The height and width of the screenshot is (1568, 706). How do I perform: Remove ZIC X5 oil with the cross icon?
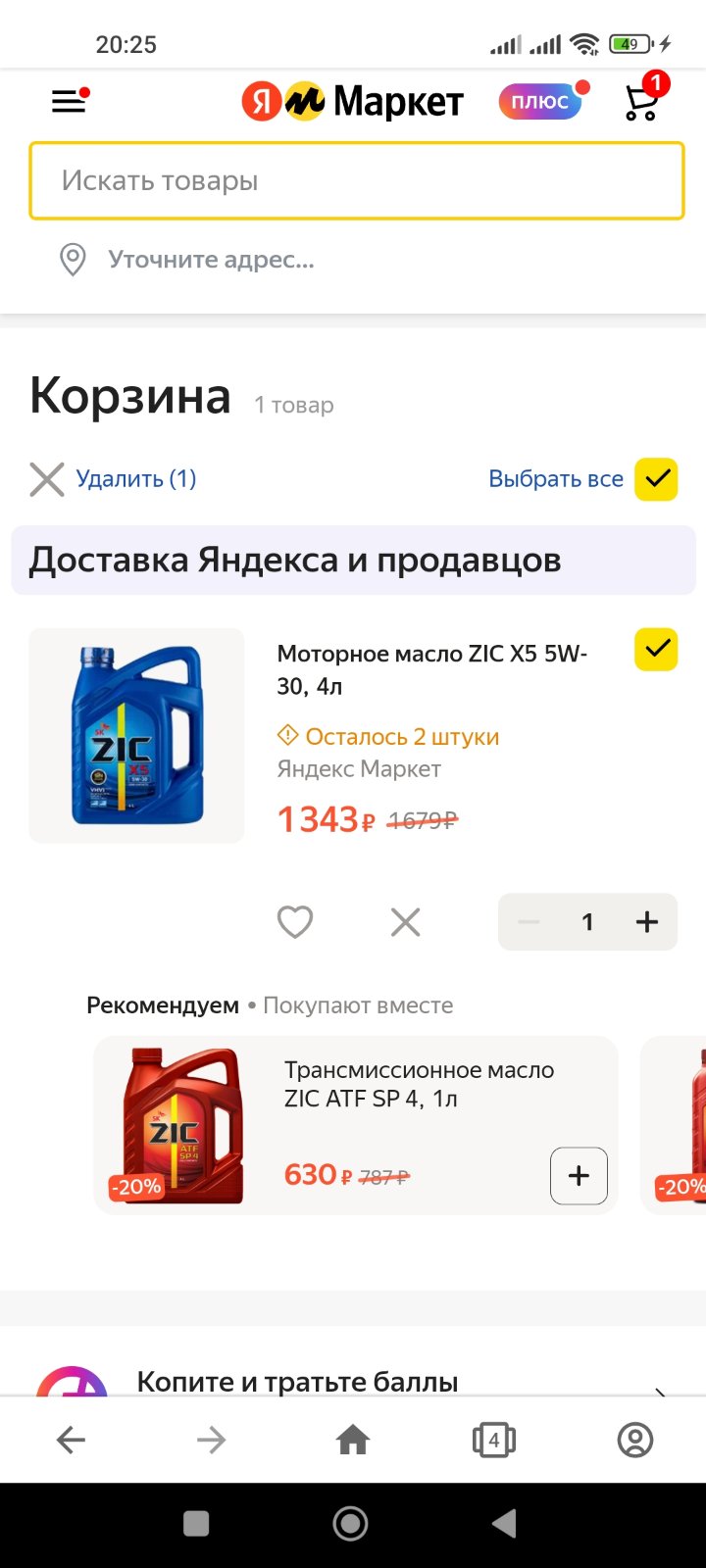pos(405,922)
